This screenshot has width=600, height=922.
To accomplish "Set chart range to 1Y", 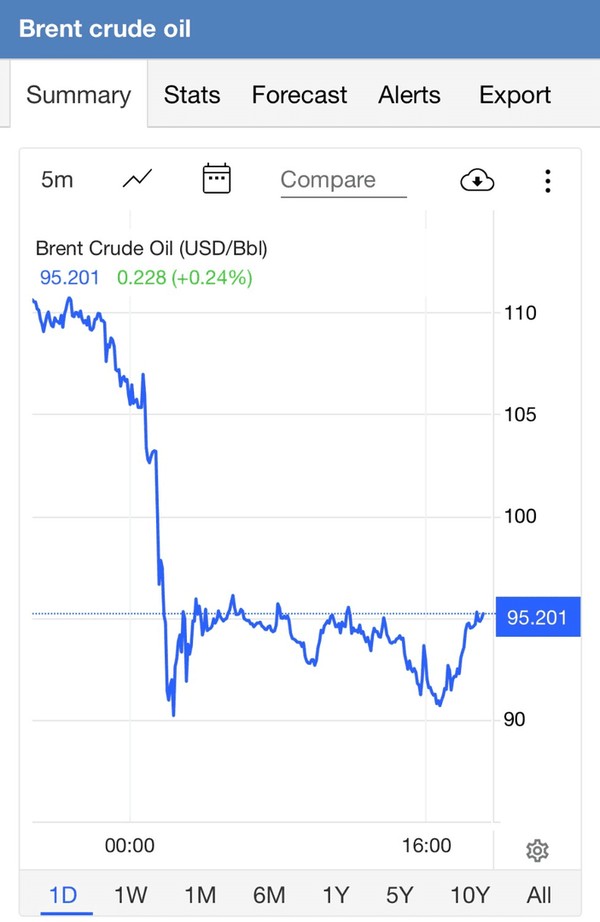I will (x=335, y=894).
